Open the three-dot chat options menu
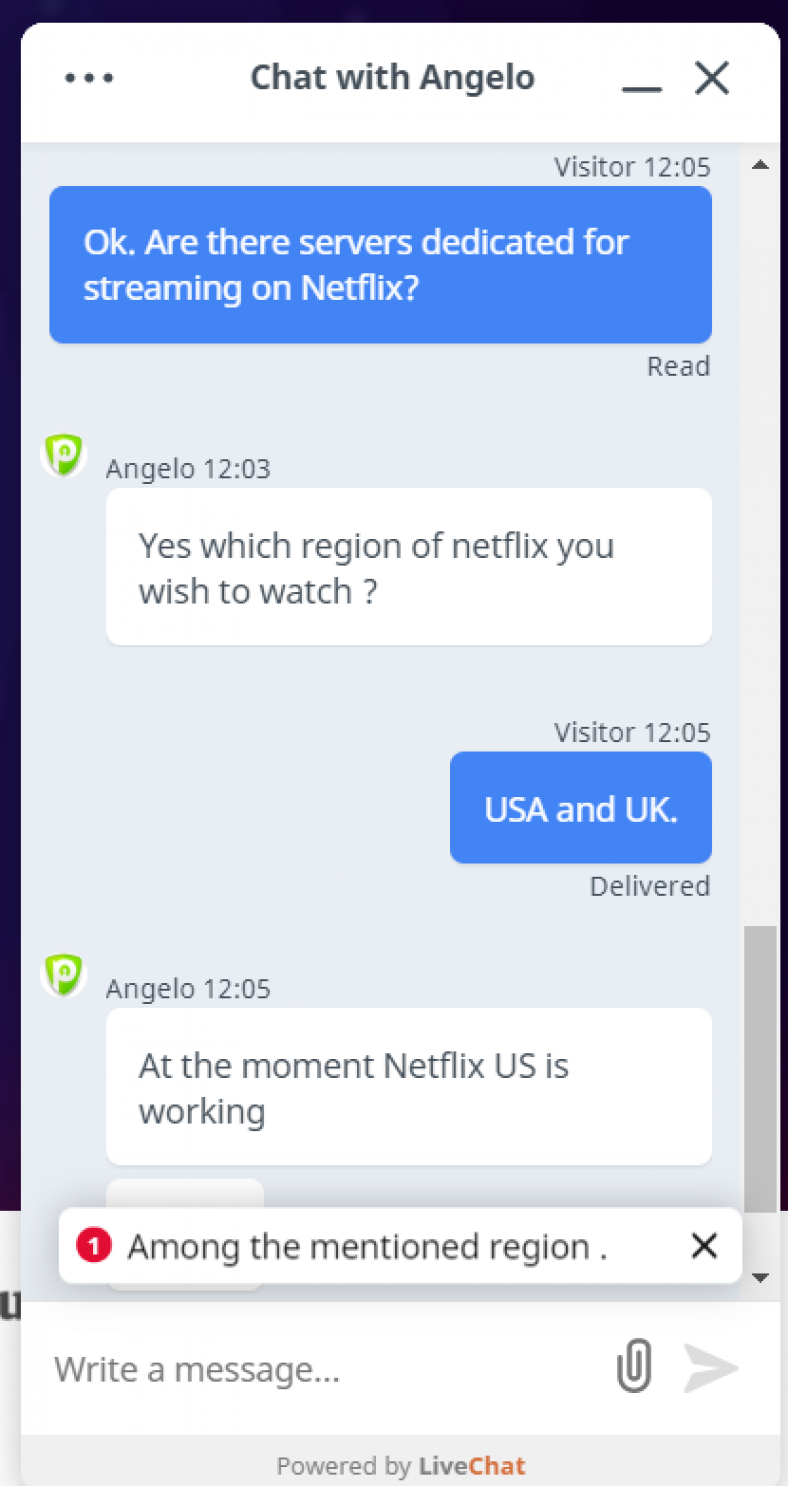Viewport: 788px width, 1486px height. pyautogui.click(x=89, y=78)
